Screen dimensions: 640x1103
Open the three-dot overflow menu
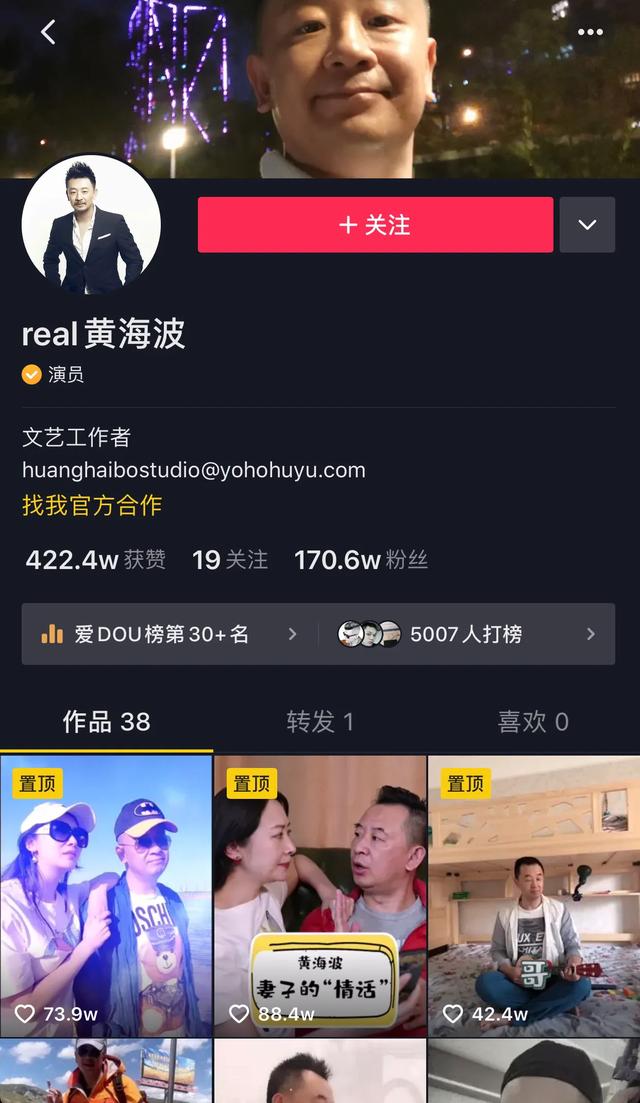(x=590, y=32)
